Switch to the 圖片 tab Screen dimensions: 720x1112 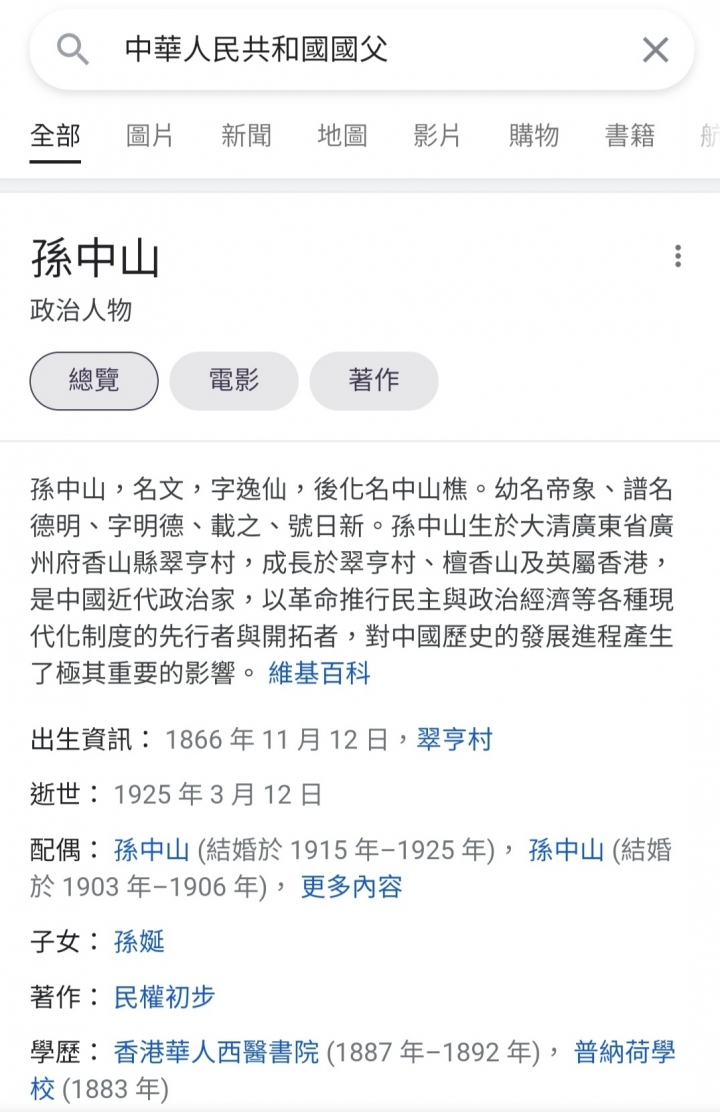pos(150,136)
